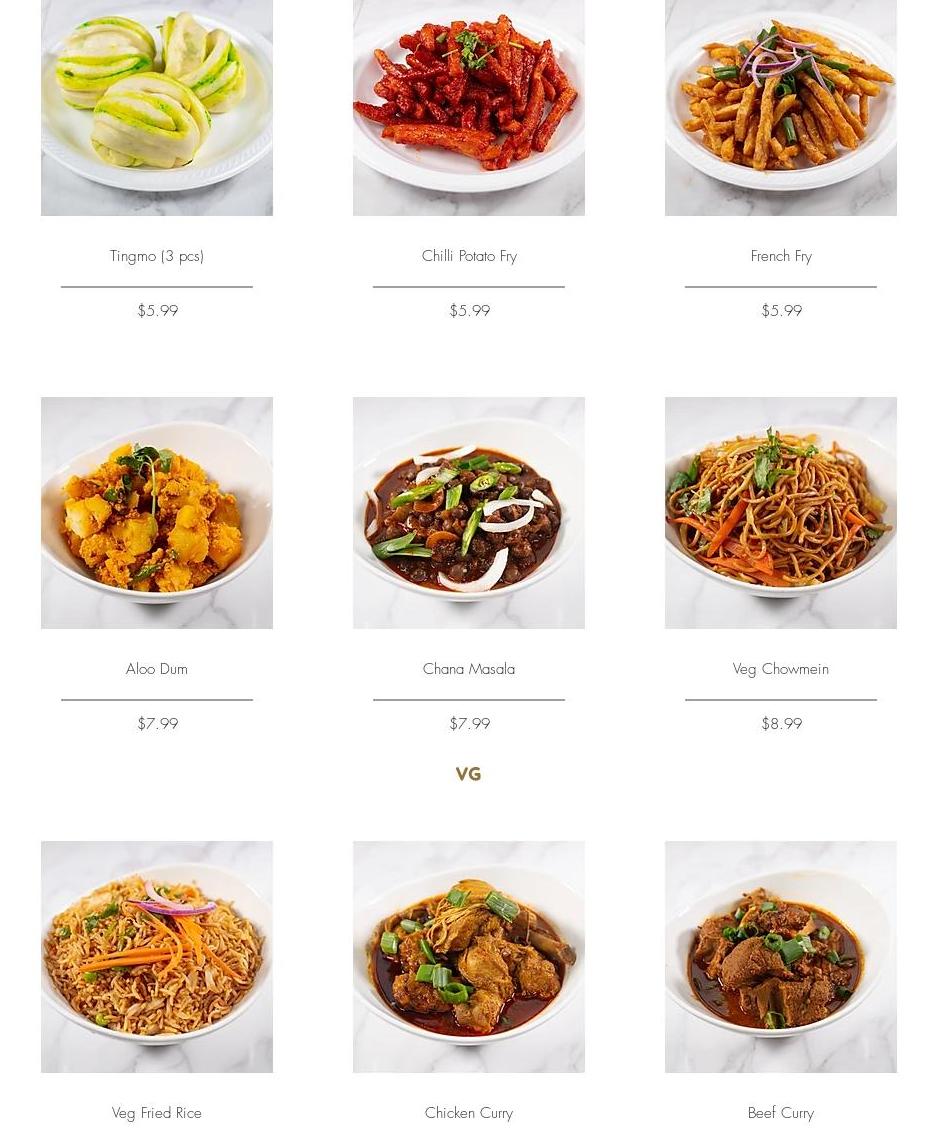Choose the Chana Masala item
Screen dimensions: 945x1134
coord(469,513)
